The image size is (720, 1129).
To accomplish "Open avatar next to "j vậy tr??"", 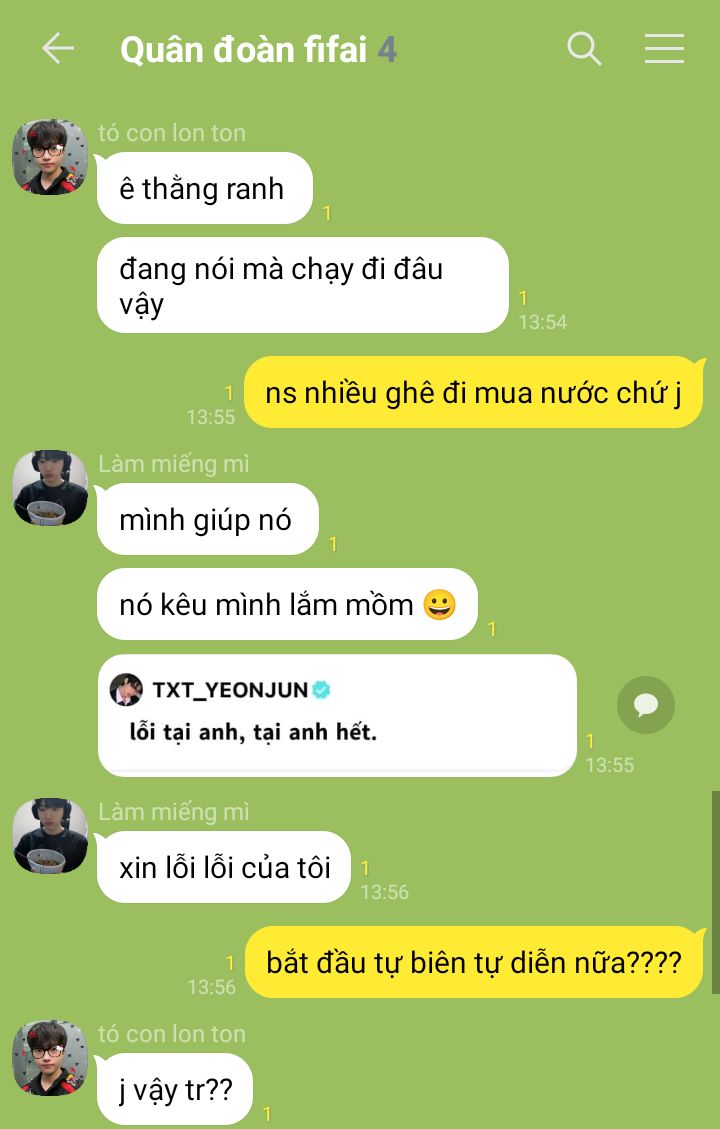I will pyautogui.click(x=50, y=1058).
